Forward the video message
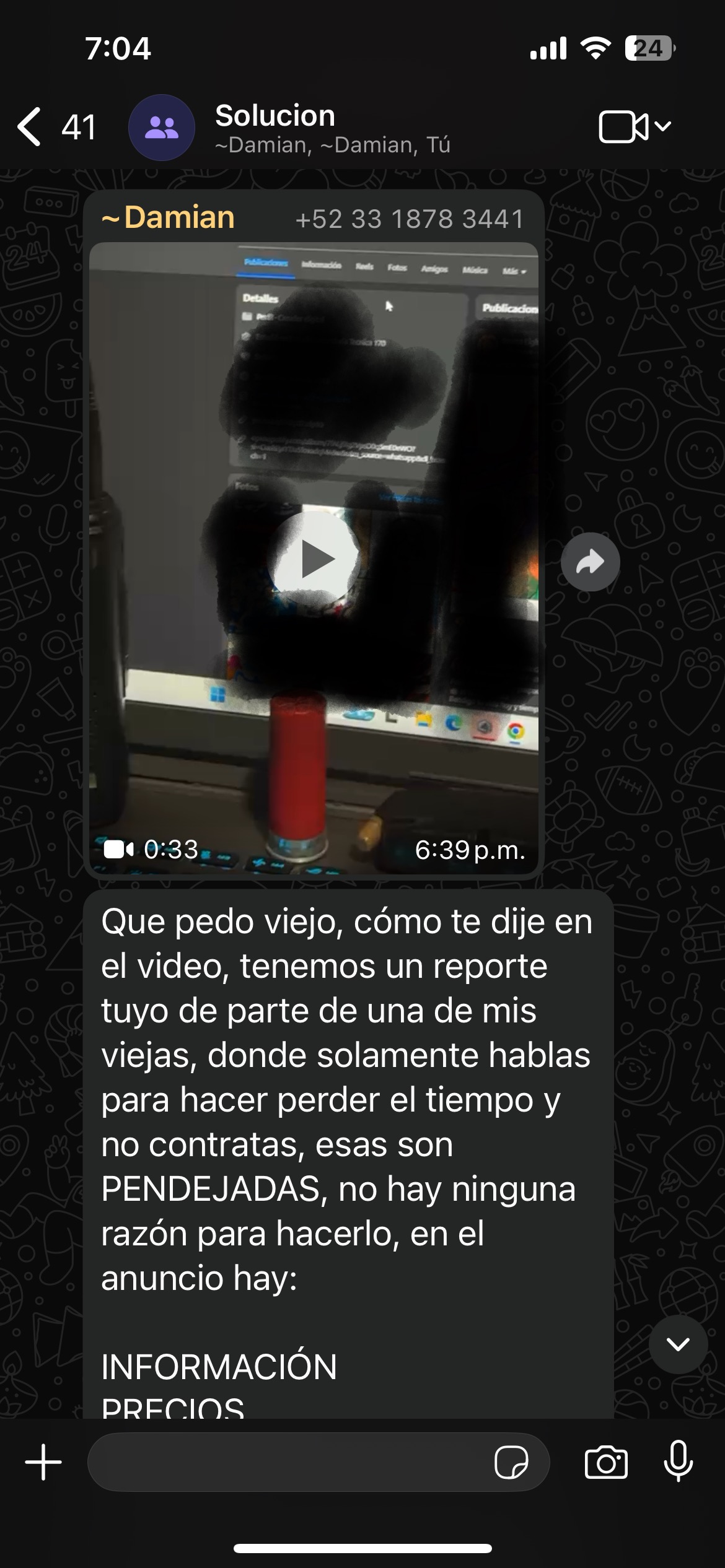725x1568 pixels. coord(590,562)
